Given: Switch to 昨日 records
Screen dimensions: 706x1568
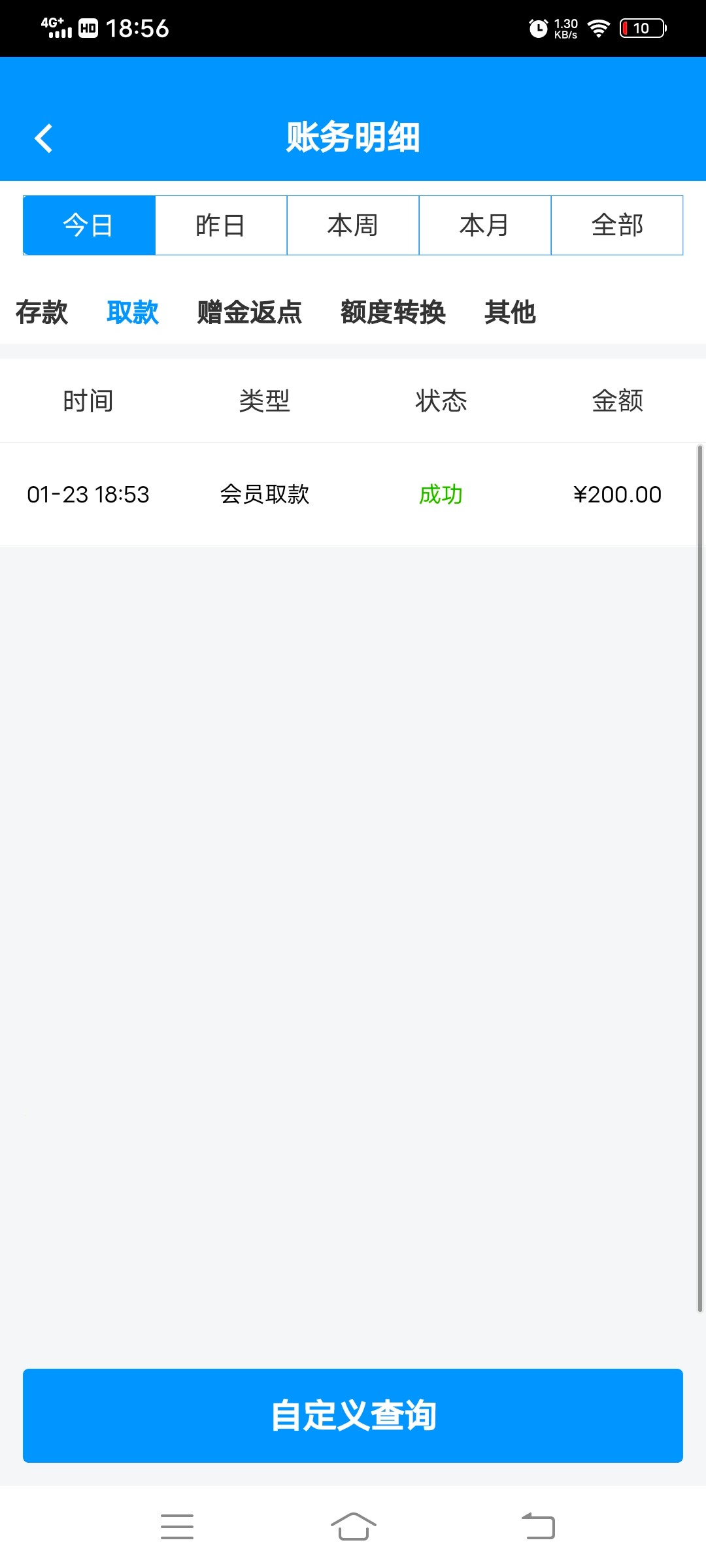Looking at the screenshot, I should click(x=221, y=225).
